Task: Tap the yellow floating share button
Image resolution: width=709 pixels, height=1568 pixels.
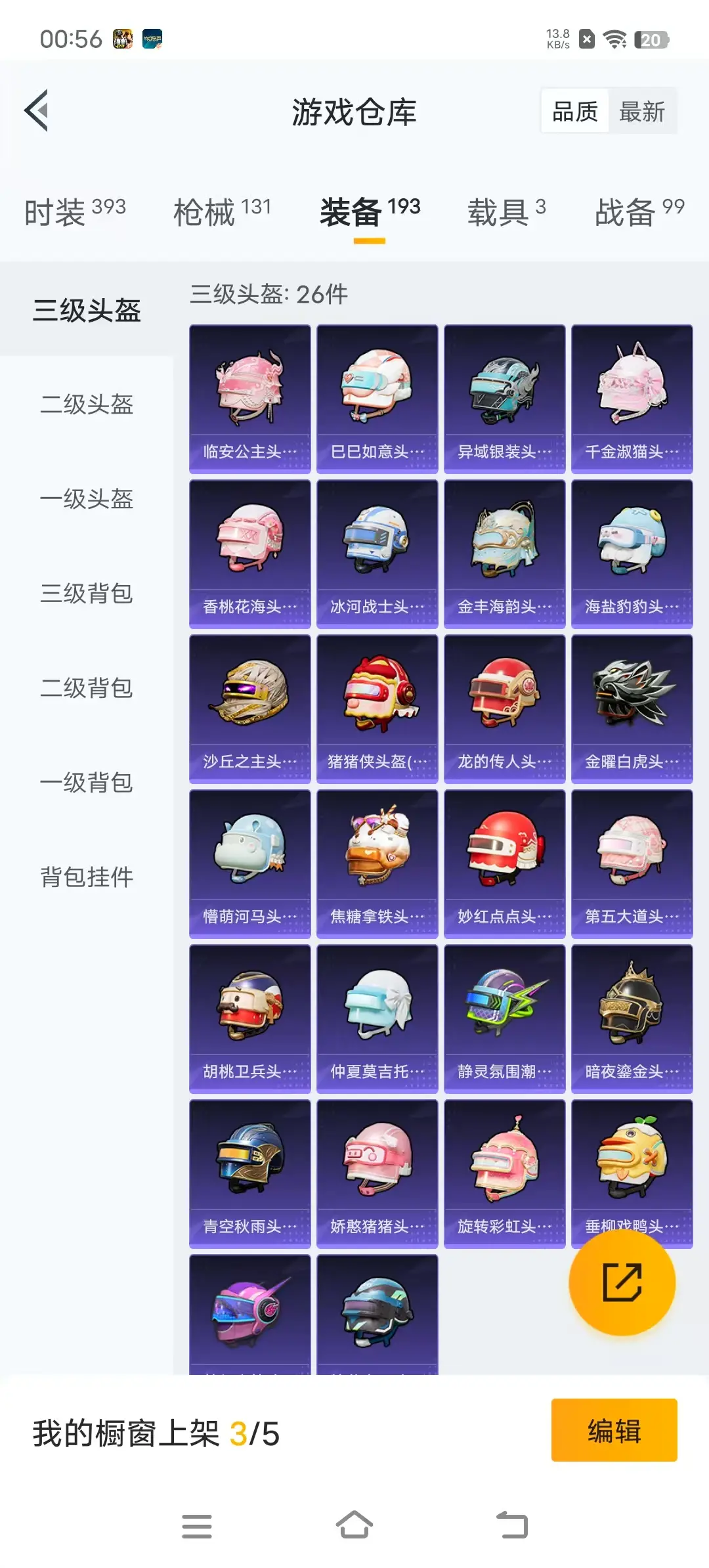Action: pyautogui.click(x=622, y=1282)
